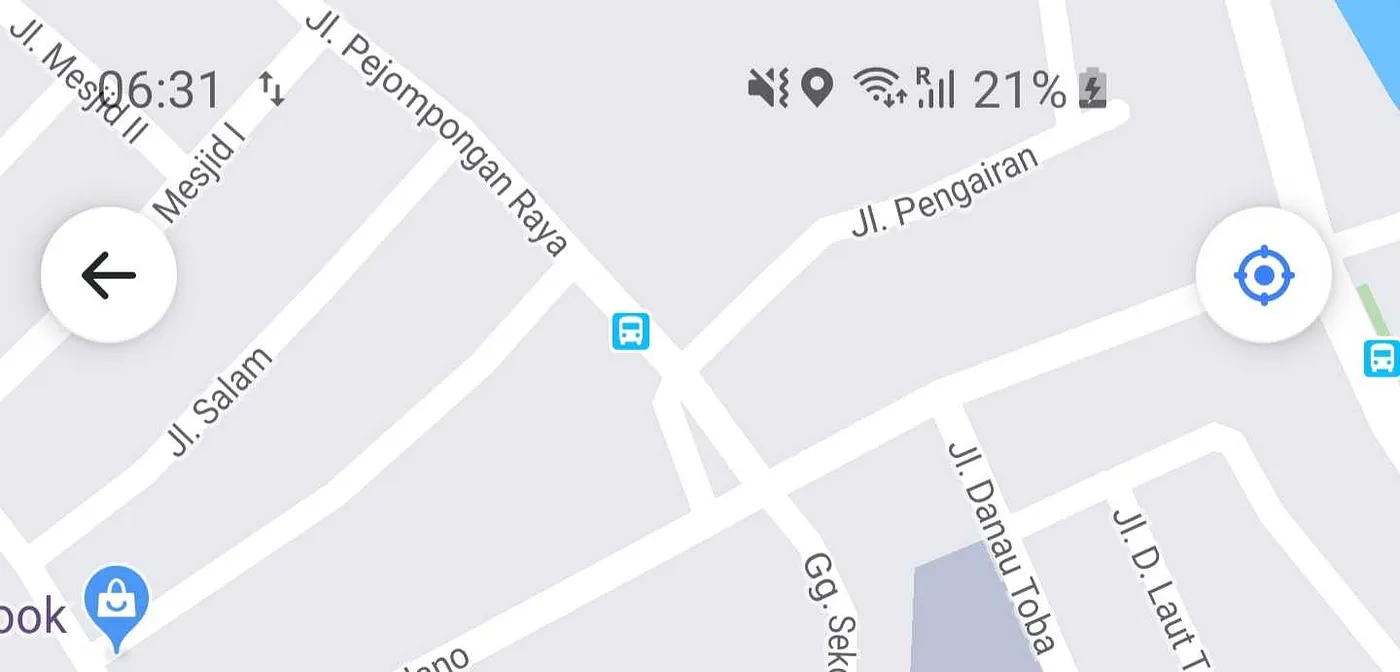Open bus stop on Jl. Pejompongan Raya

630,330
